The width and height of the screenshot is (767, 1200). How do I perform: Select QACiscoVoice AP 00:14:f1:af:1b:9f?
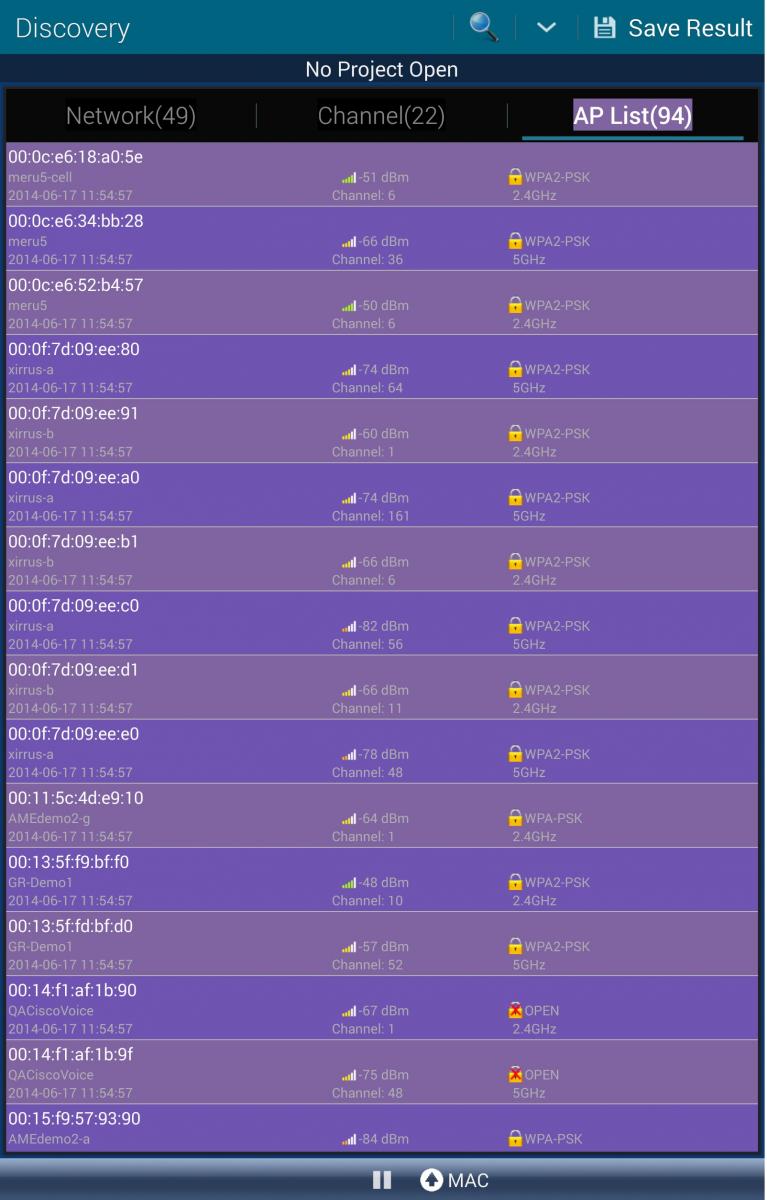[x=382, y=1072]
